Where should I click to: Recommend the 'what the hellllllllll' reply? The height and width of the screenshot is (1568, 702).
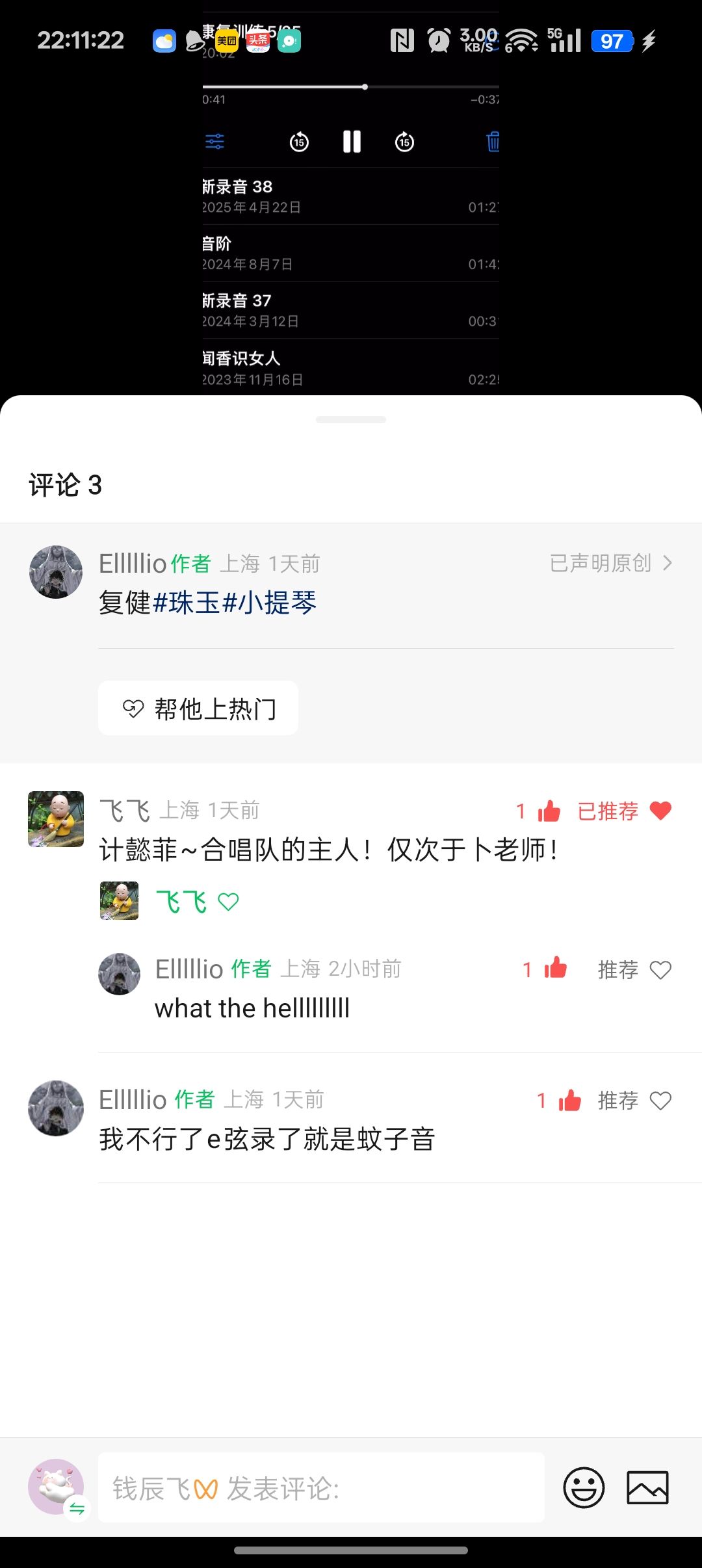point(634,970)
